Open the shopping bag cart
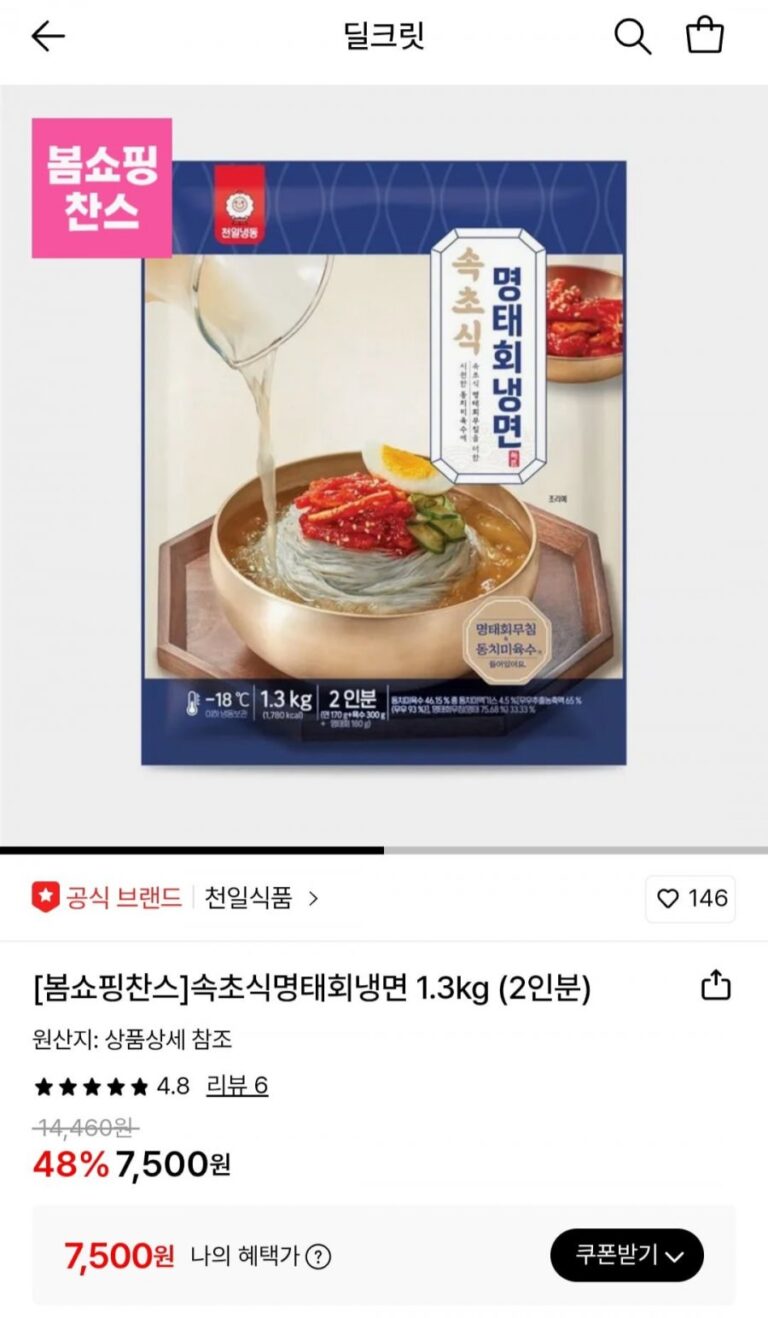This screenshot has height=1318, width=768. tap(704, 37)
